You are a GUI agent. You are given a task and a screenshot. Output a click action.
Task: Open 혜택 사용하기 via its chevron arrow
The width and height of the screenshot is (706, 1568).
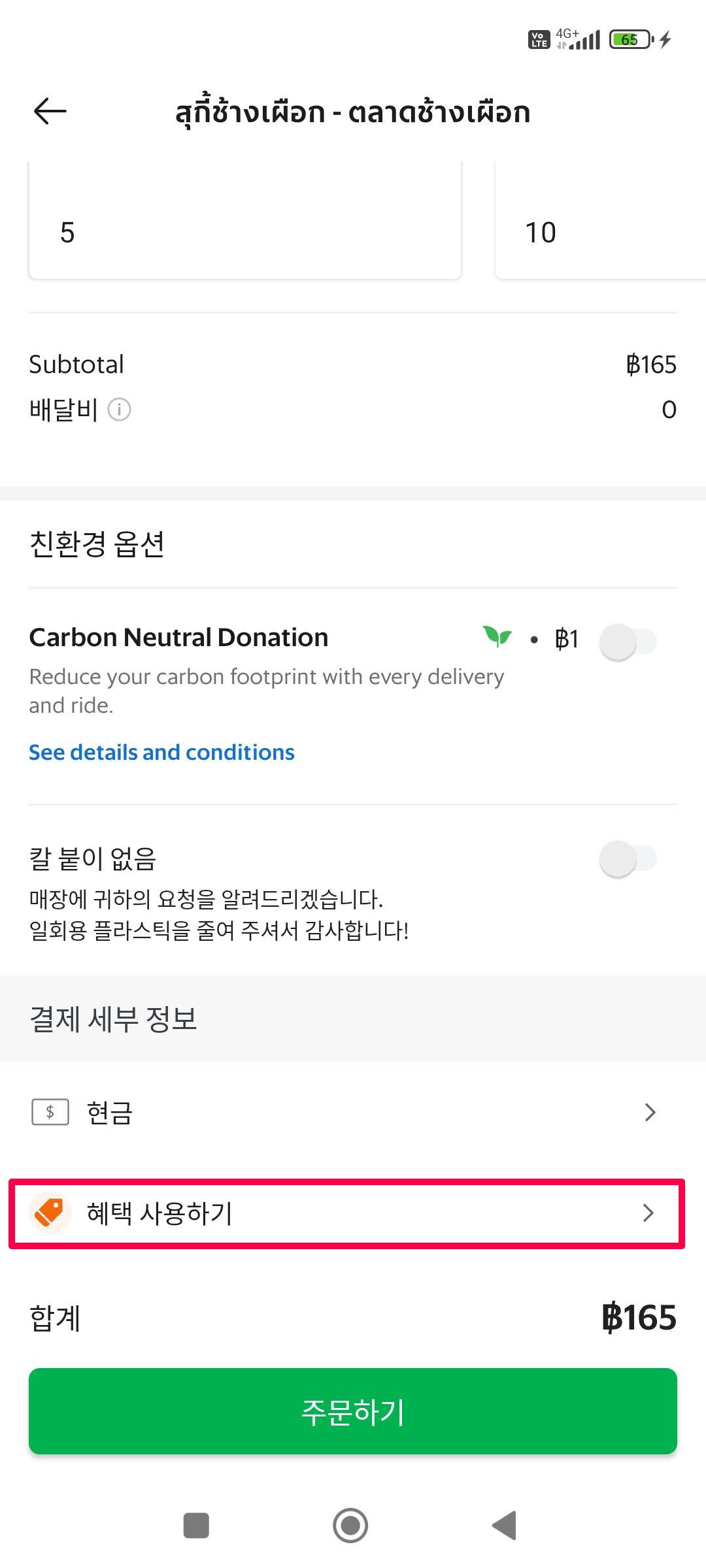click(649, 1212)
